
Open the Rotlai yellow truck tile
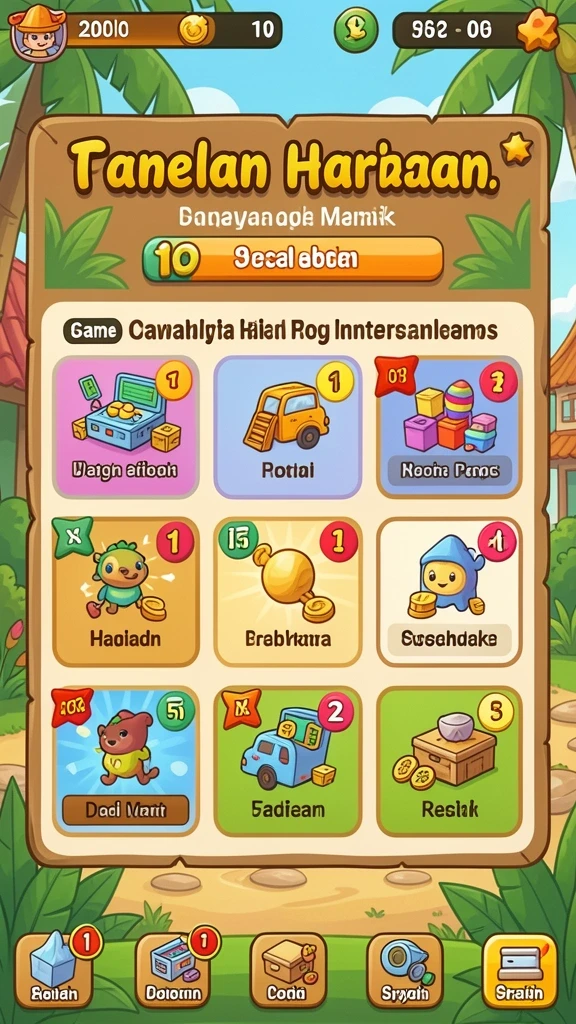[287, 426]
